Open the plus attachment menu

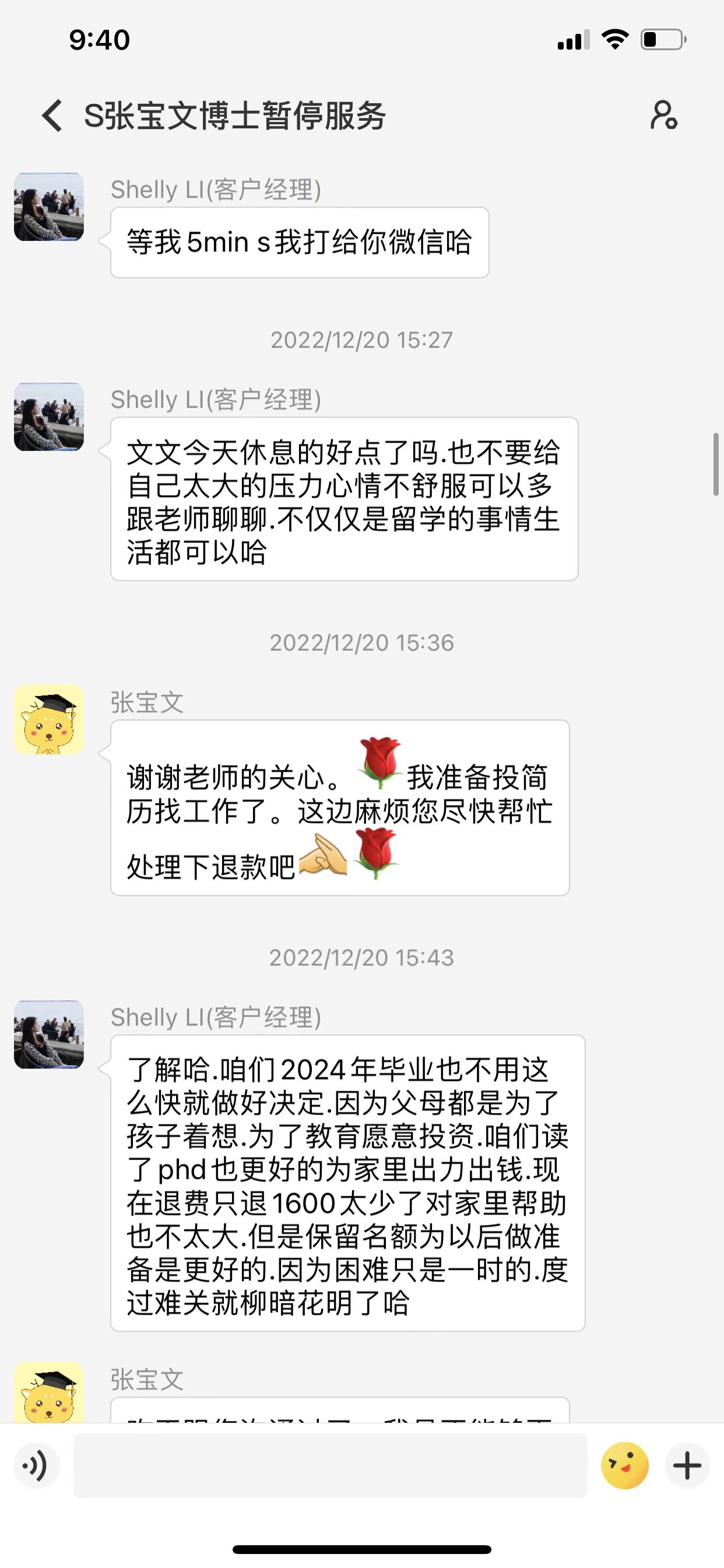pos(687,1466)
